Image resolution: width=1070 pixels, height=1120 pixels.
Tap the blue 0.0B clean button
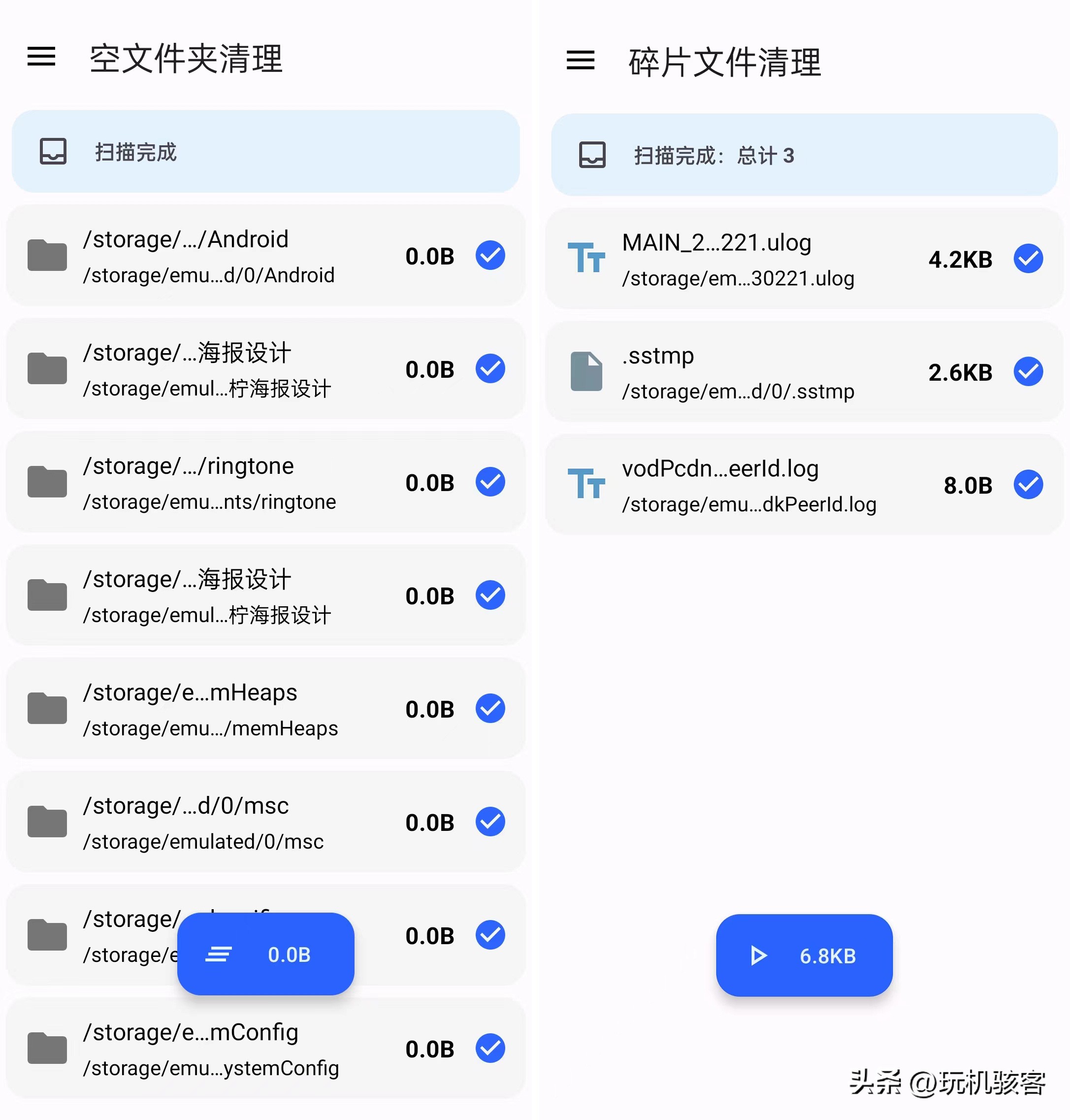266,954
